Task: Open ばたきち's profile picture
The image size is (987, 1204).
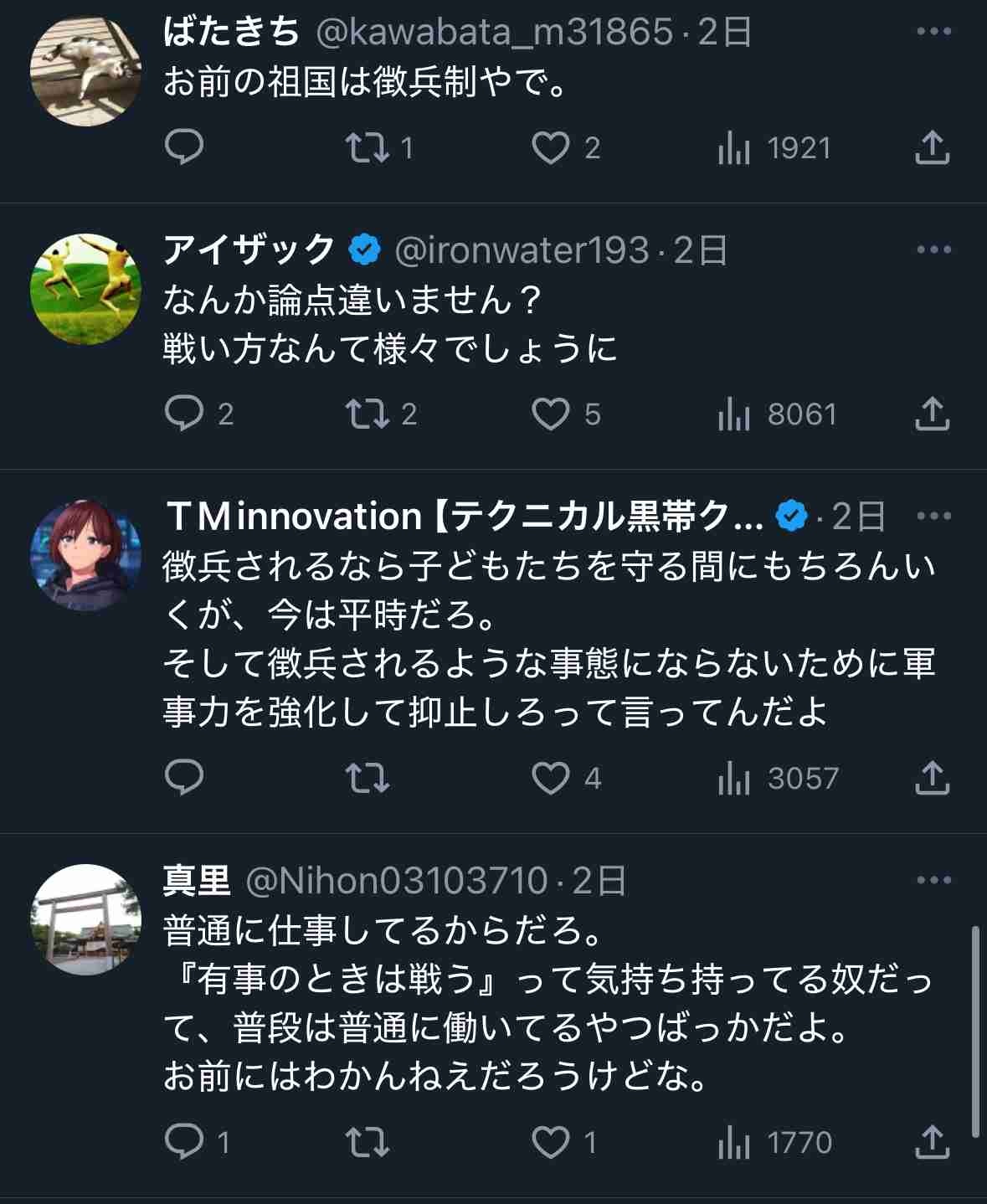Action: click(85, 71)
